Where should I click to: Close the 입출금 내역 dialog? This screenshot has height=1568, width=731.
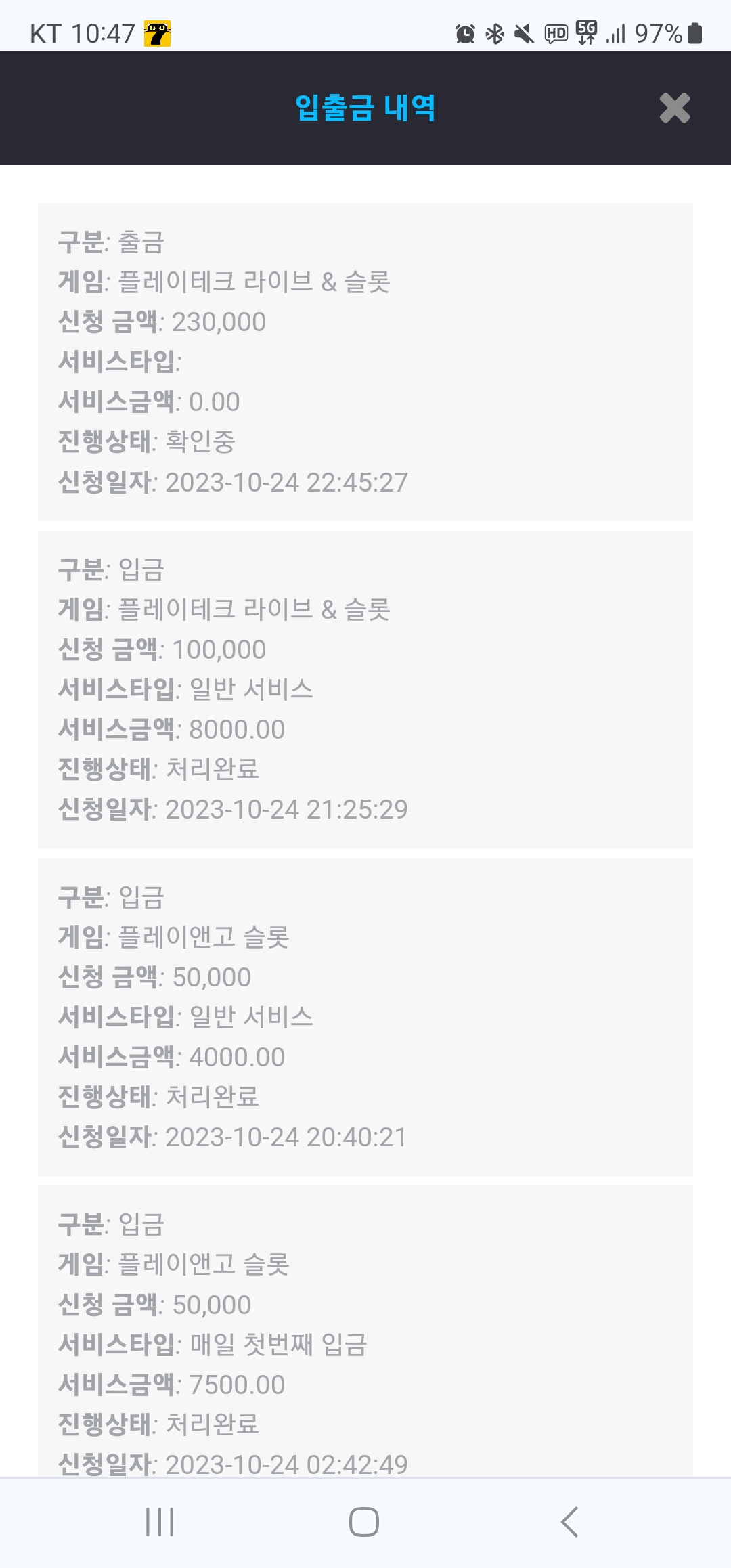[x=674, y=108]
